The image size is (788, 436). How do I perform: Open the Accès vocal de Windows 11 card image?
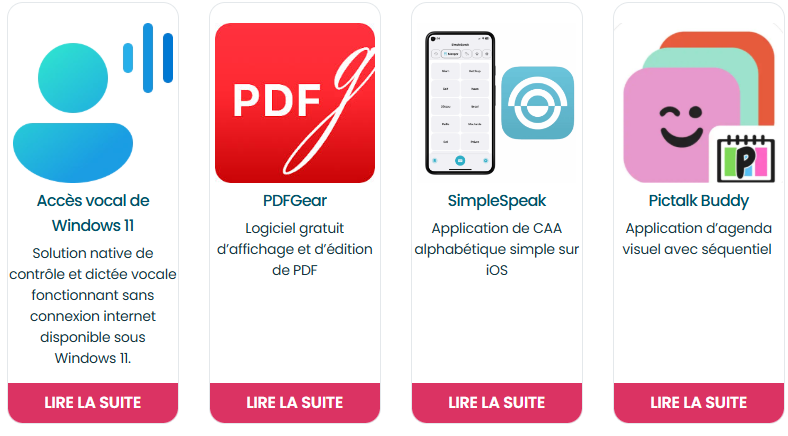click(93, 103)
